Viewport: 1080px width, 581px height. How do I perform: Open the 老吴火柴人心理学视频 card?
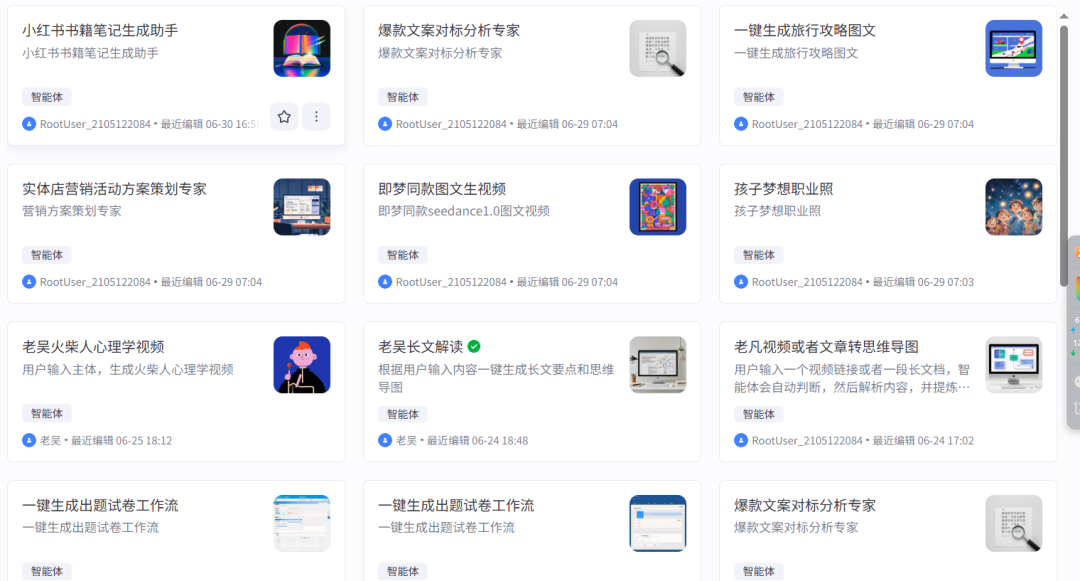click(107, 347)
